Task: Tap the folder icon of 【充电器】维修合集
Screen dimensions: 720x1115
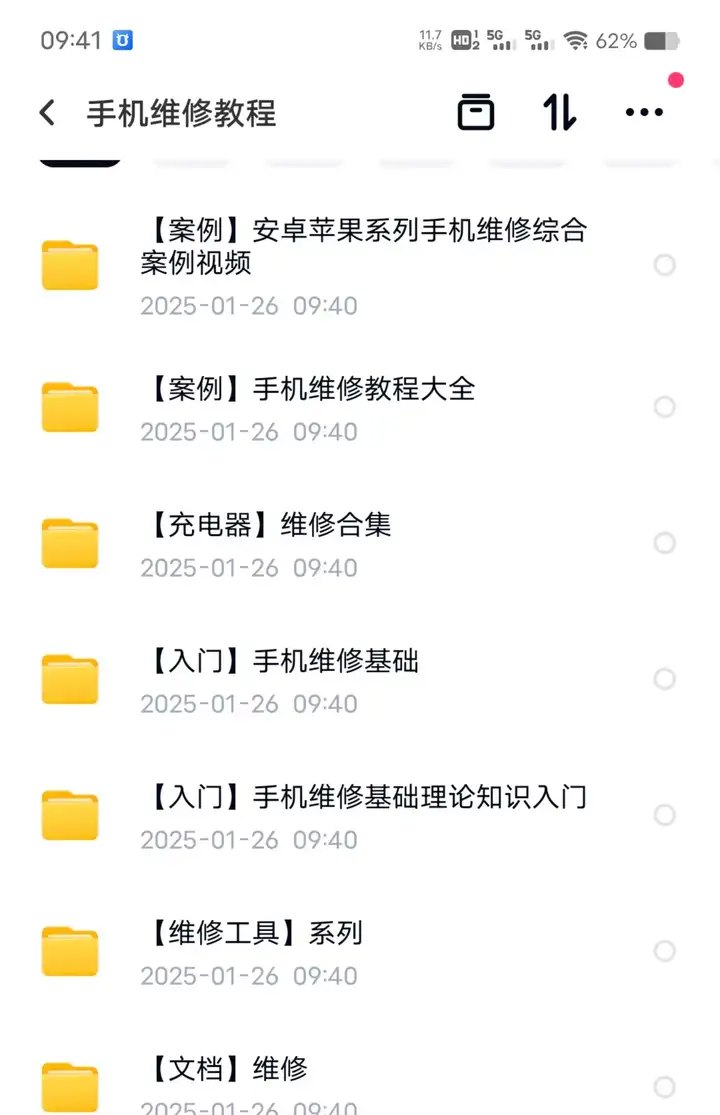Action: 69,543
